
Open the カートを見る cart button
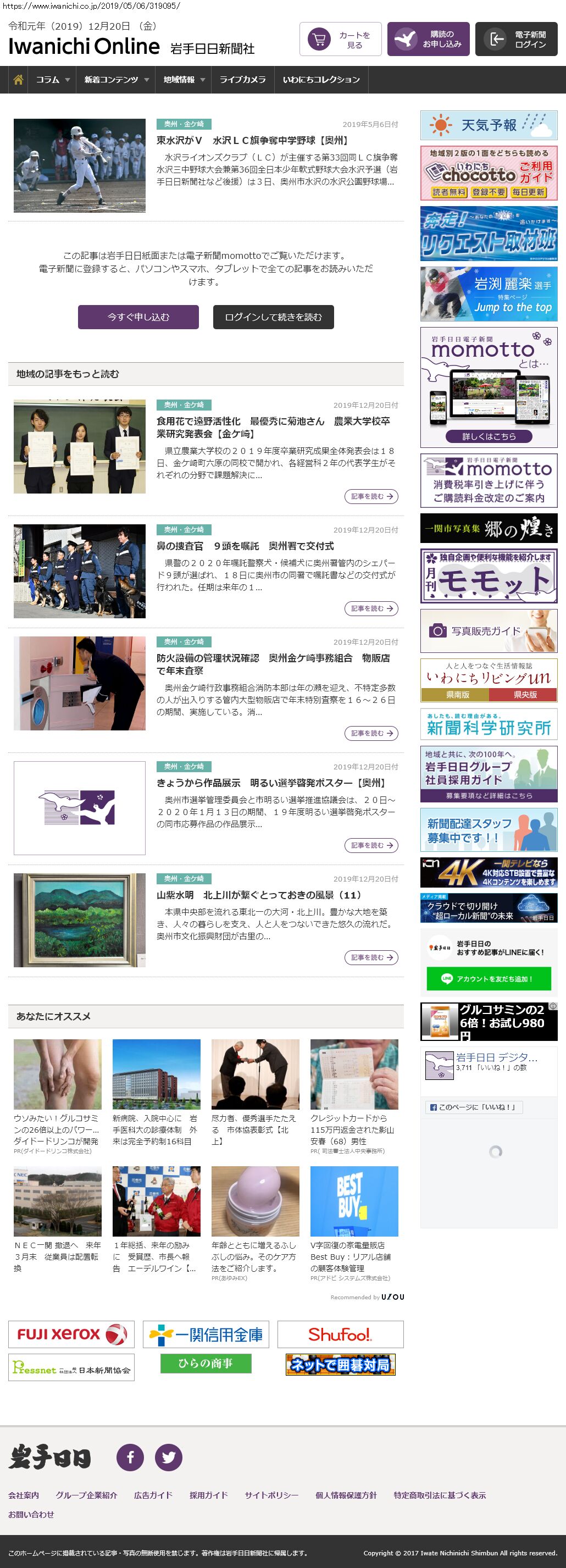(340, 40)
